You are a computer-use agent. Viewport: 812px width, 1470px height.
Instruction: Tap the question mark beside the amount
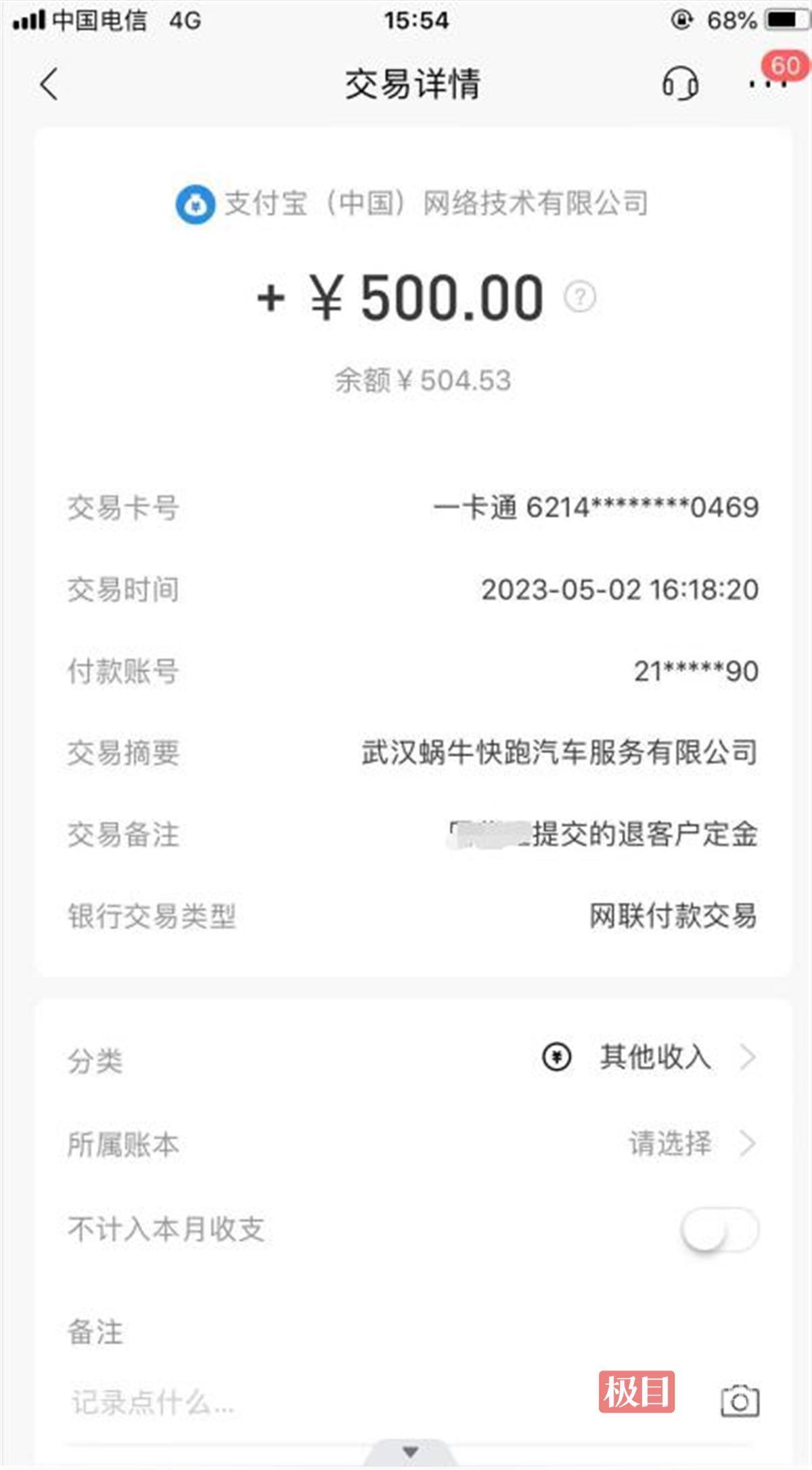coord(580,296)
